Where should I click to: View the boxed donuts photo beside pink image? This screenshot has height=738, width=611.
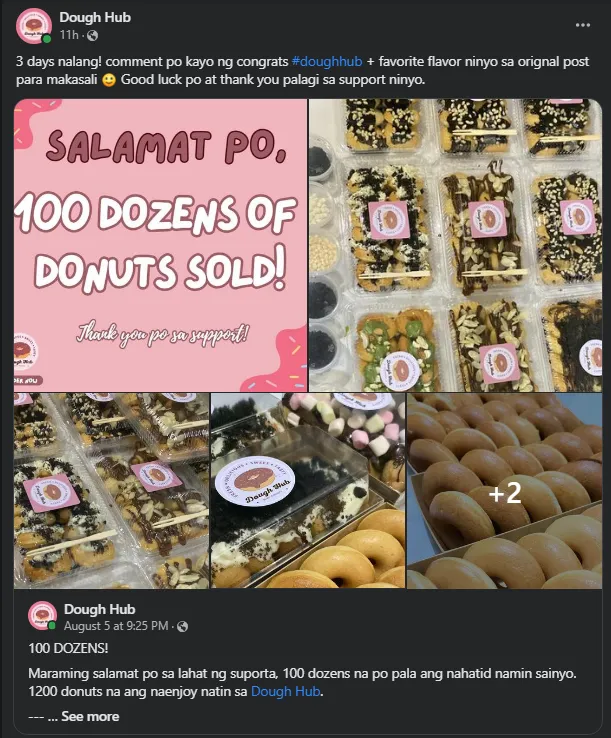[455, 245]
